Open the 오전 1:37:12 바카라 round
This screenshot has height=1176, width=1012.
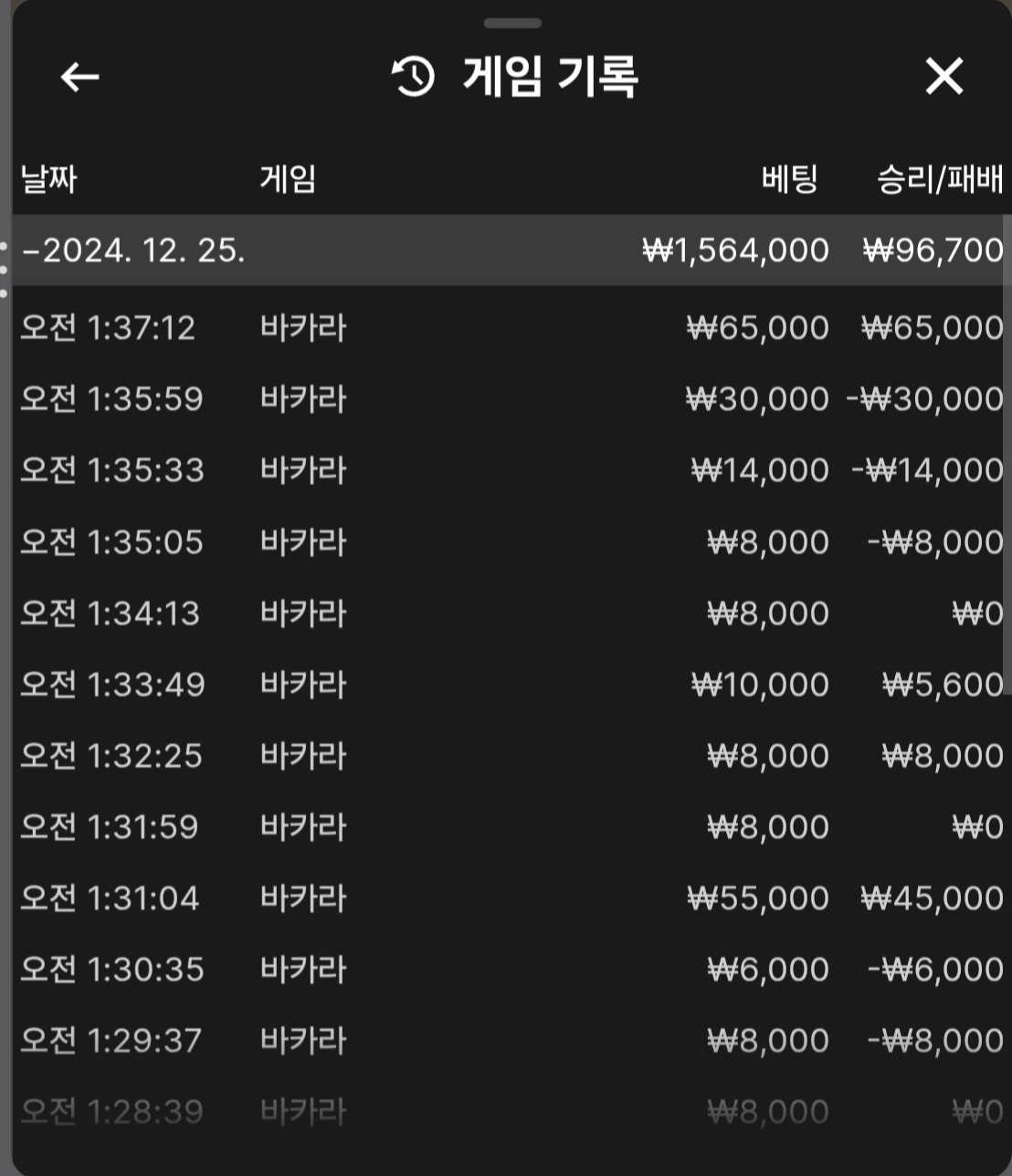tap(506, 328)
